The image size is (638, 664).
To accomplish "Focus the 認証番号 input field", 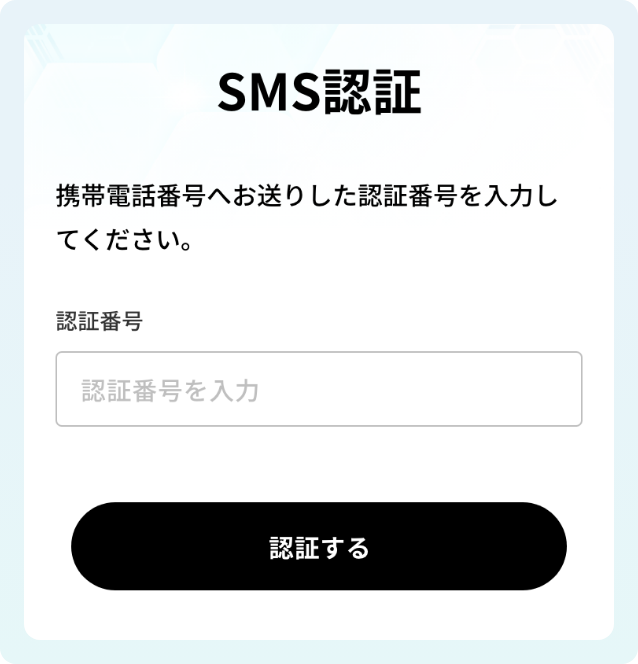I will (318, 389).
